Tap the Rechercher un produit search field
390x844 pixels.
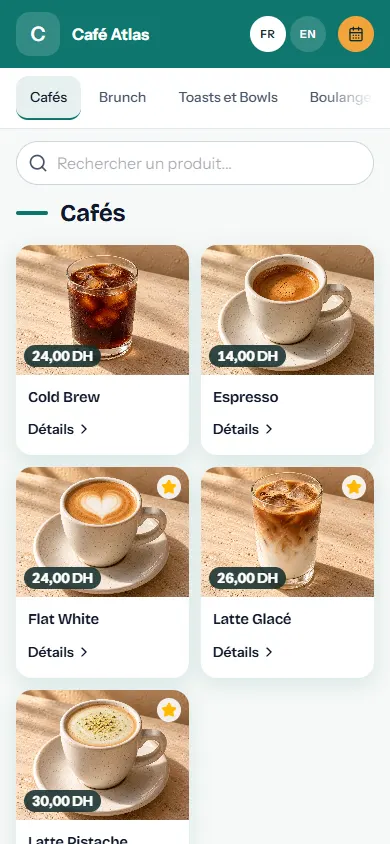click(195, 163)
